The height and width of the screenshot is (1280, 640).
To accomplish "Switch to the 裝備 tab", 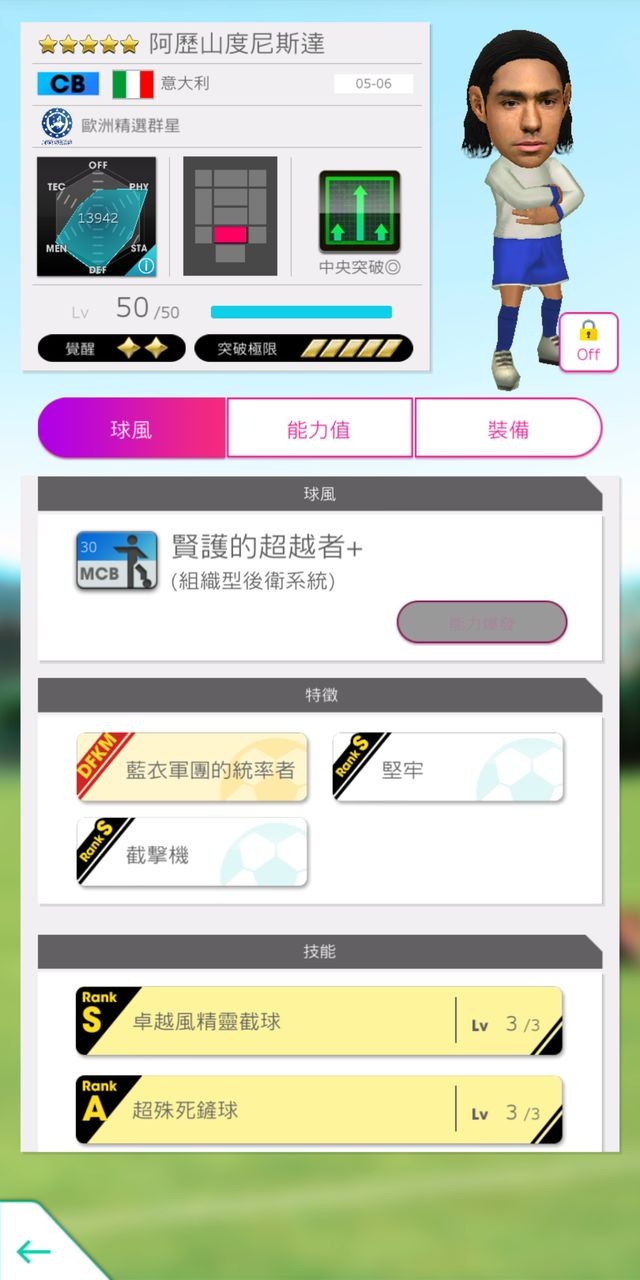I will click(508, 429).
